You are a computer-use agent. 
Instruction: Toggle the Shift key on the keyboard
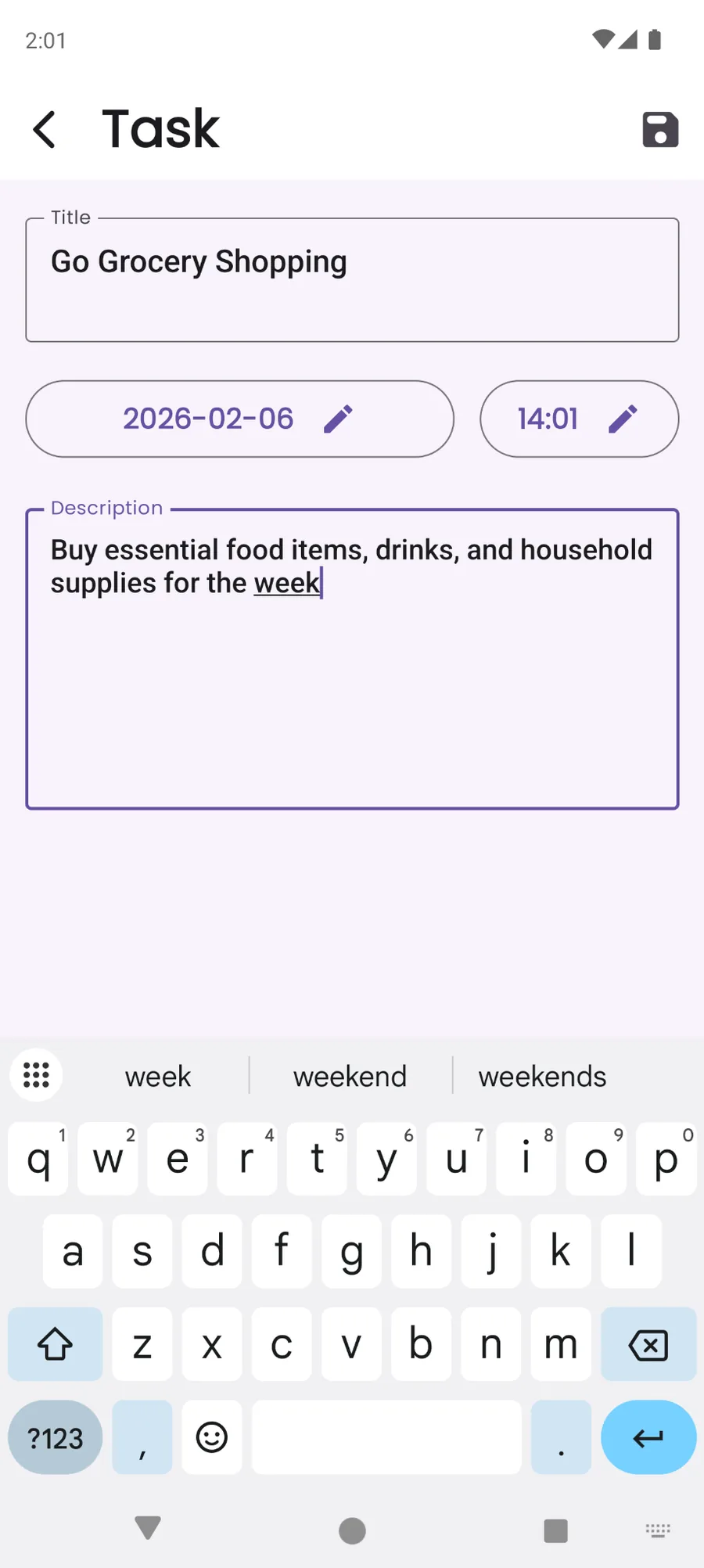click(x=54, y=1344)
